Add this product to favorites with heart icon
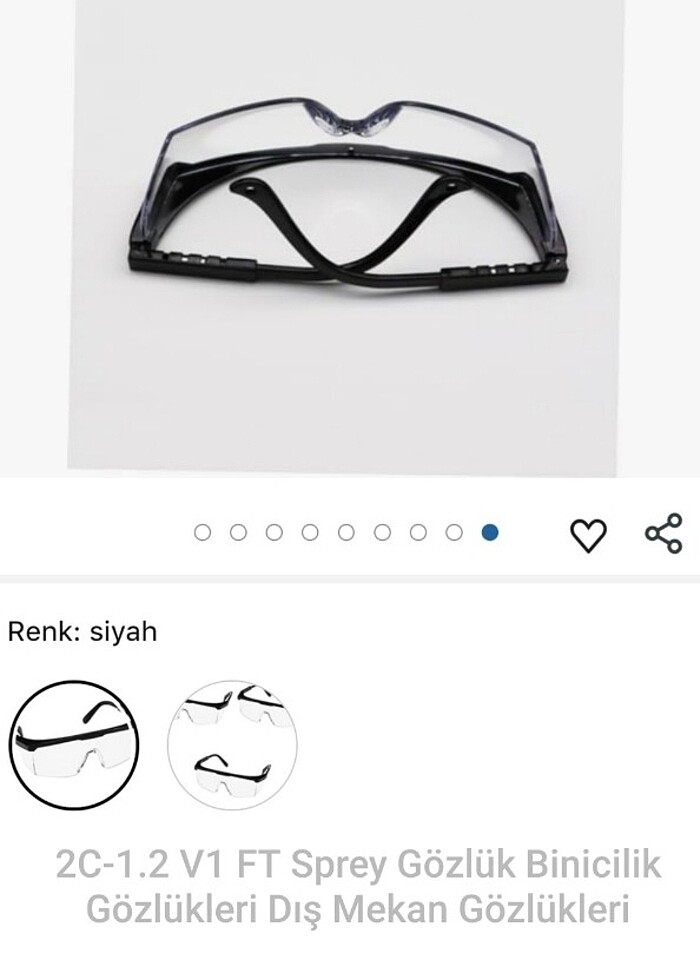The width and height of the screenshot is (700, 980). pos(588,535)
